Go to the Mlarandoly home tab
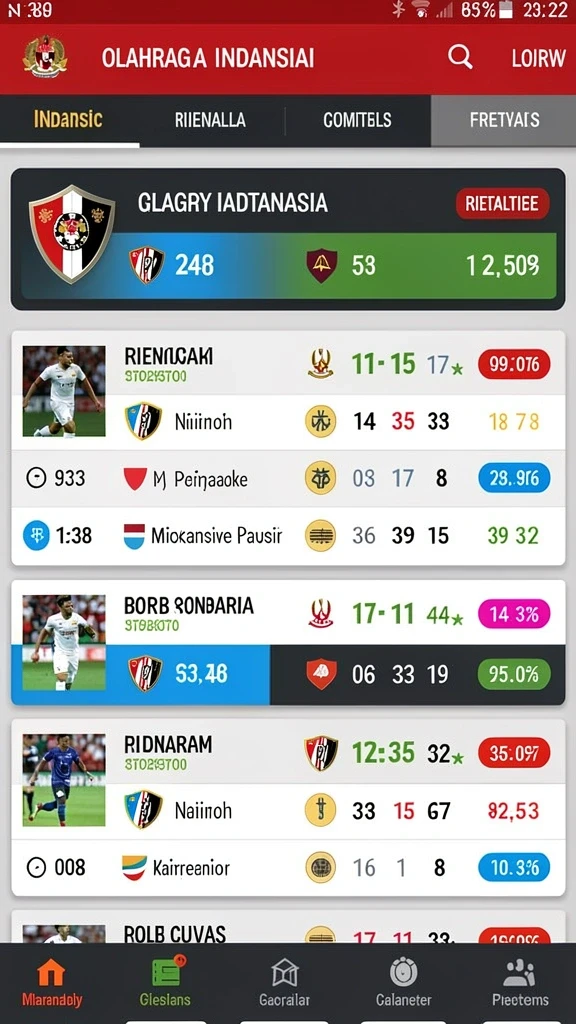Viewport: 576px width, 1024px height. pos(52,983)
